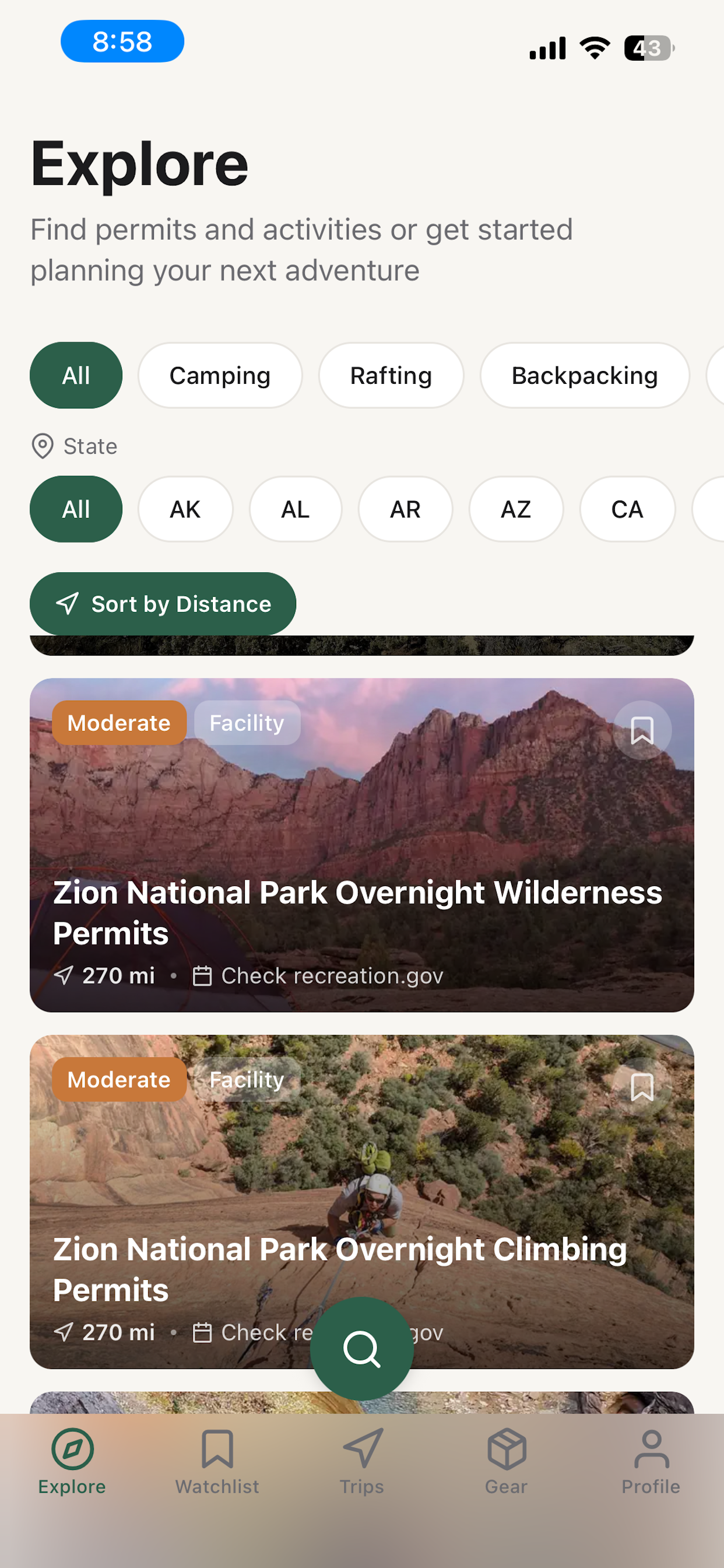Switch to the AK state filter
The width and height of the screenshot is (724, 1568).
(x=185, y=509)
